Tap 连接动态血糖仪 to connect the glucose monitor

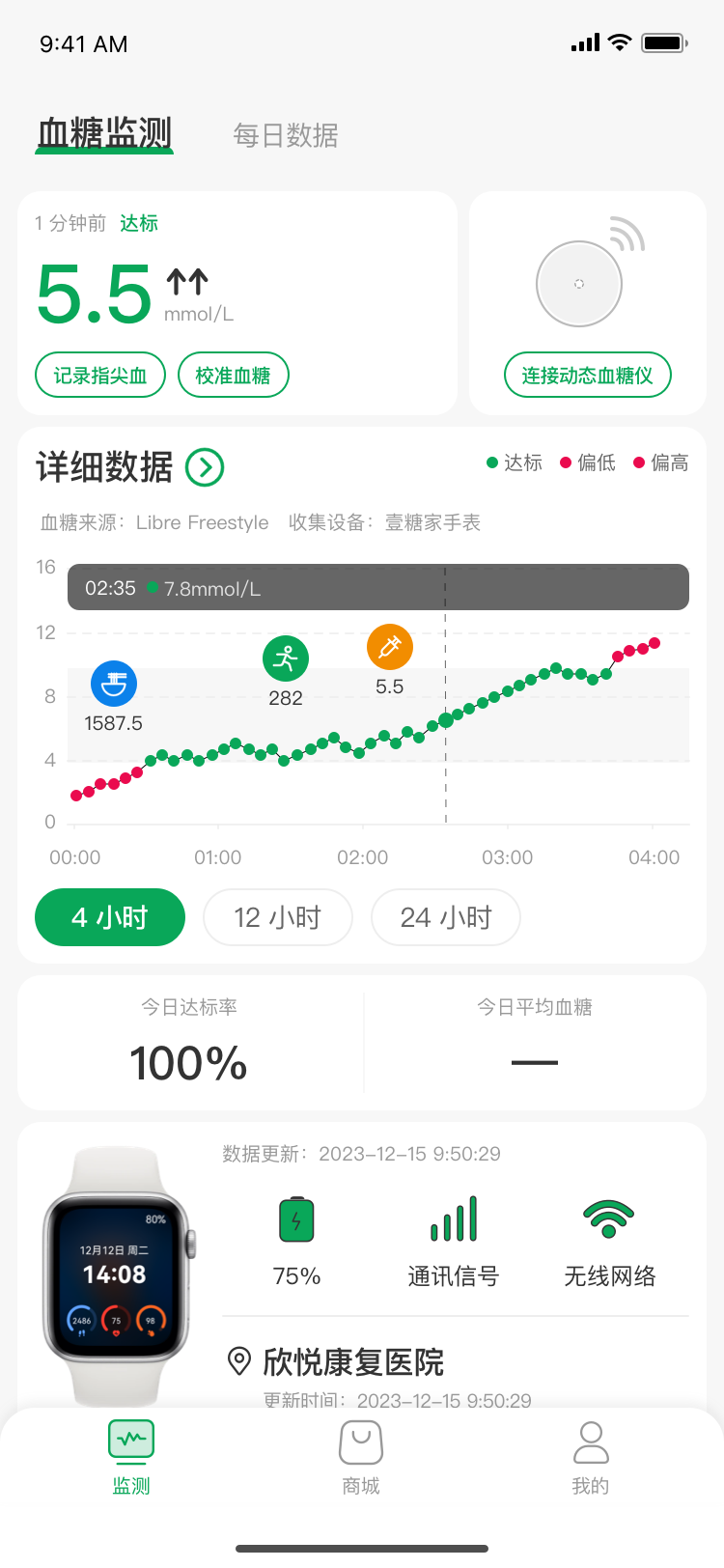pos(588,376)
